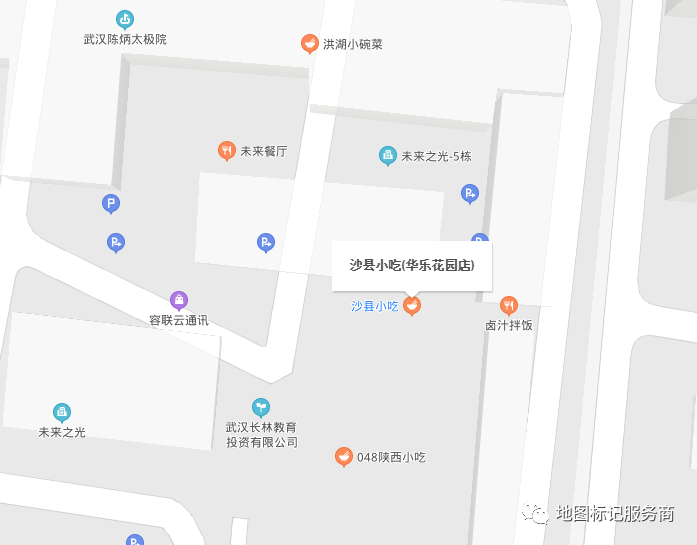Open the 沙县小吃(华乐花园店) info bubble
697x545 pixels.
click(411, 266)
